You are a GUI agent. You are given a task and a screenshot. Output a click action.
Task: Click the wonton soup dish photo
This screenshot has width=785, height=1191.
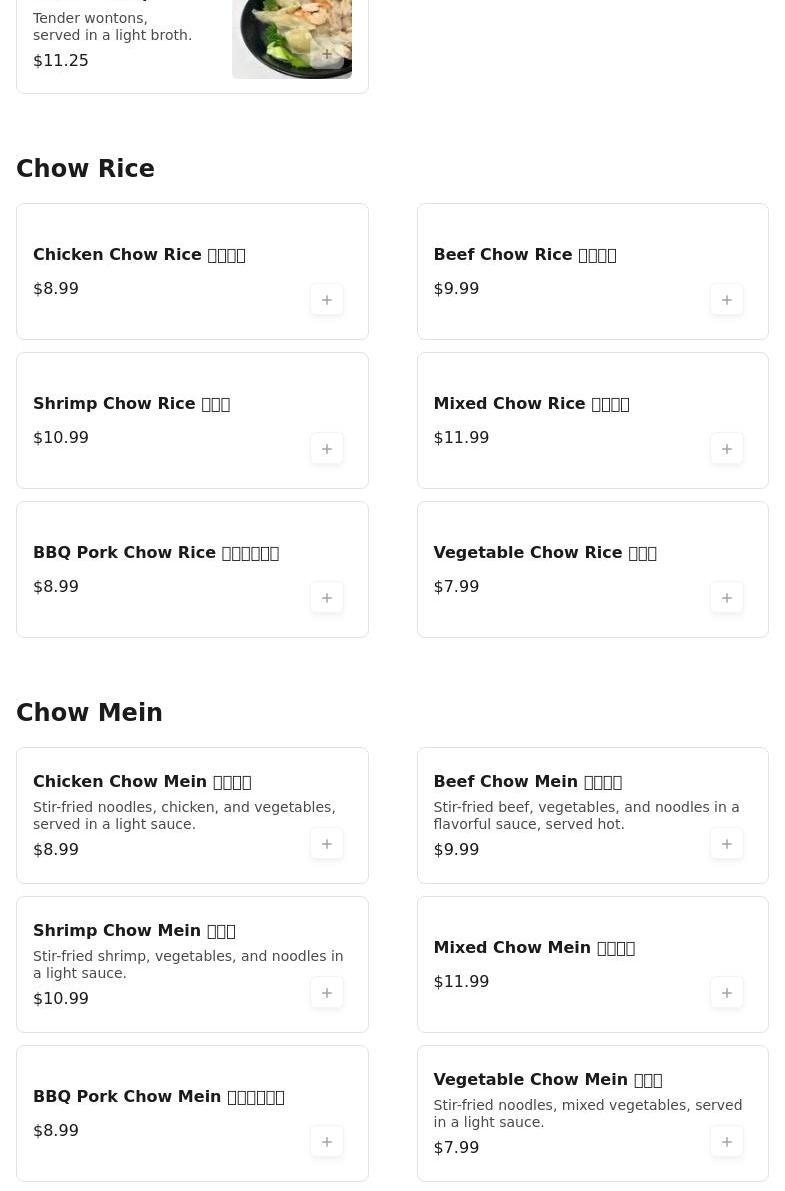pyautogui.click(x=291, y=39)
